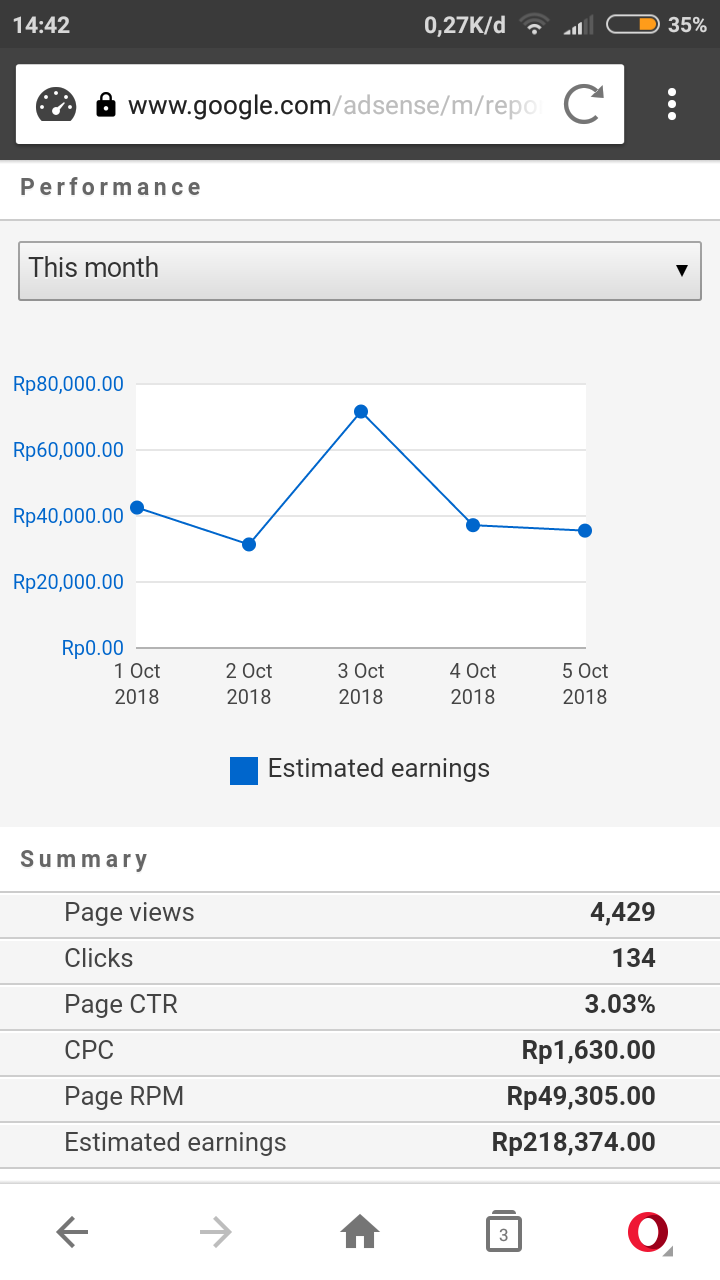
Task: Open the speed dial gauge icon
Action: pos(56,105)
